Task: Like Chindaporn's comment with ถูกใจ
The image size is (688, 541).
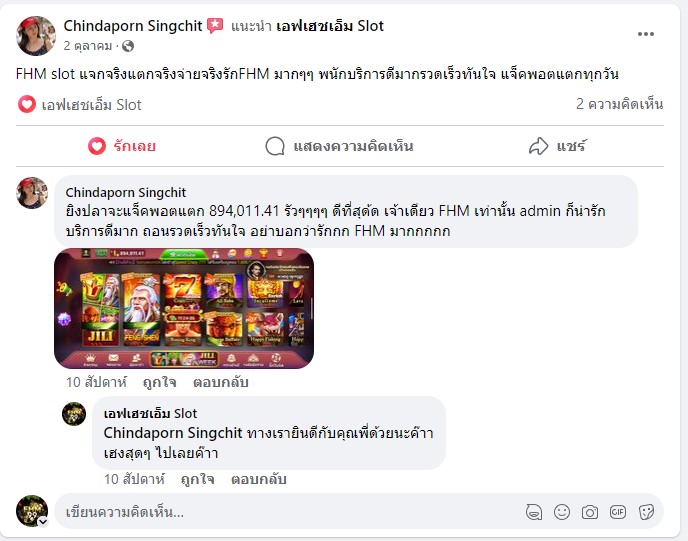Action: pos(160,382)
